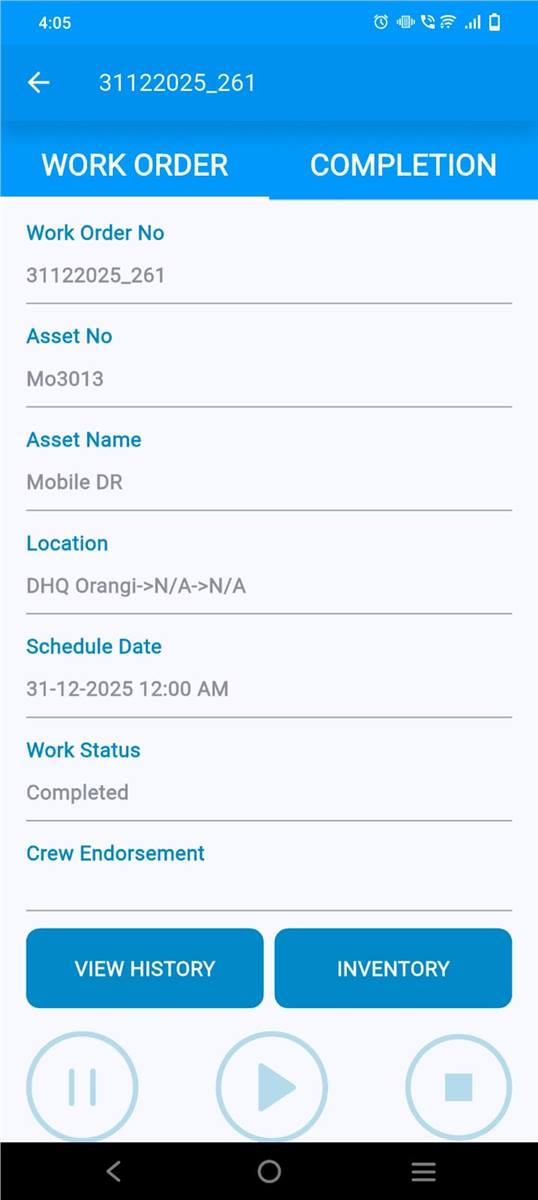The image size is (538, 1200).
Task: Go back using the app bar arrow
Action: [38, 83]
